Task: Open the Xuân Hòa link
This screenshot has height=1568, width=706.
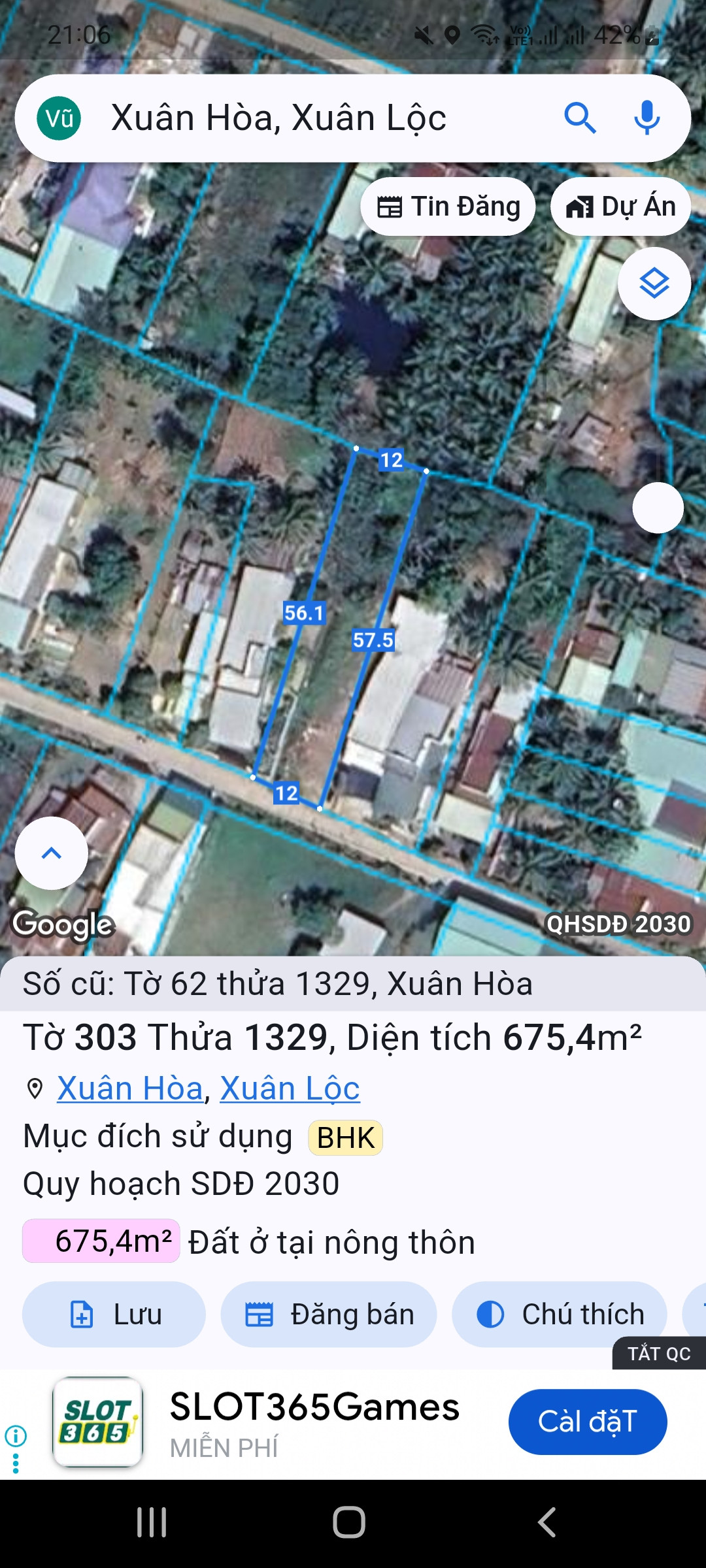Action: point(130,1088)
